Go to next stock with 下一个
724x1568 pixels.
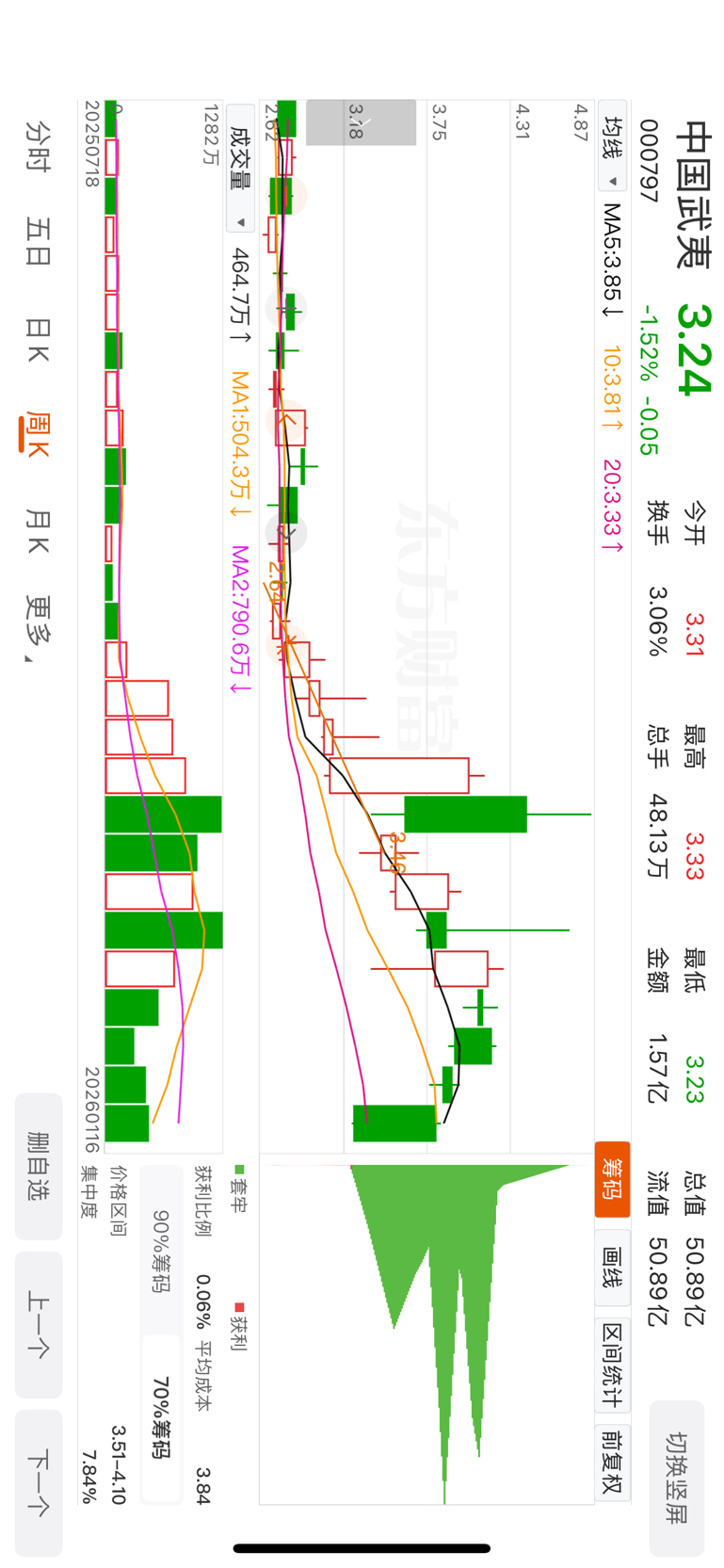click(x=39, y=1482)
